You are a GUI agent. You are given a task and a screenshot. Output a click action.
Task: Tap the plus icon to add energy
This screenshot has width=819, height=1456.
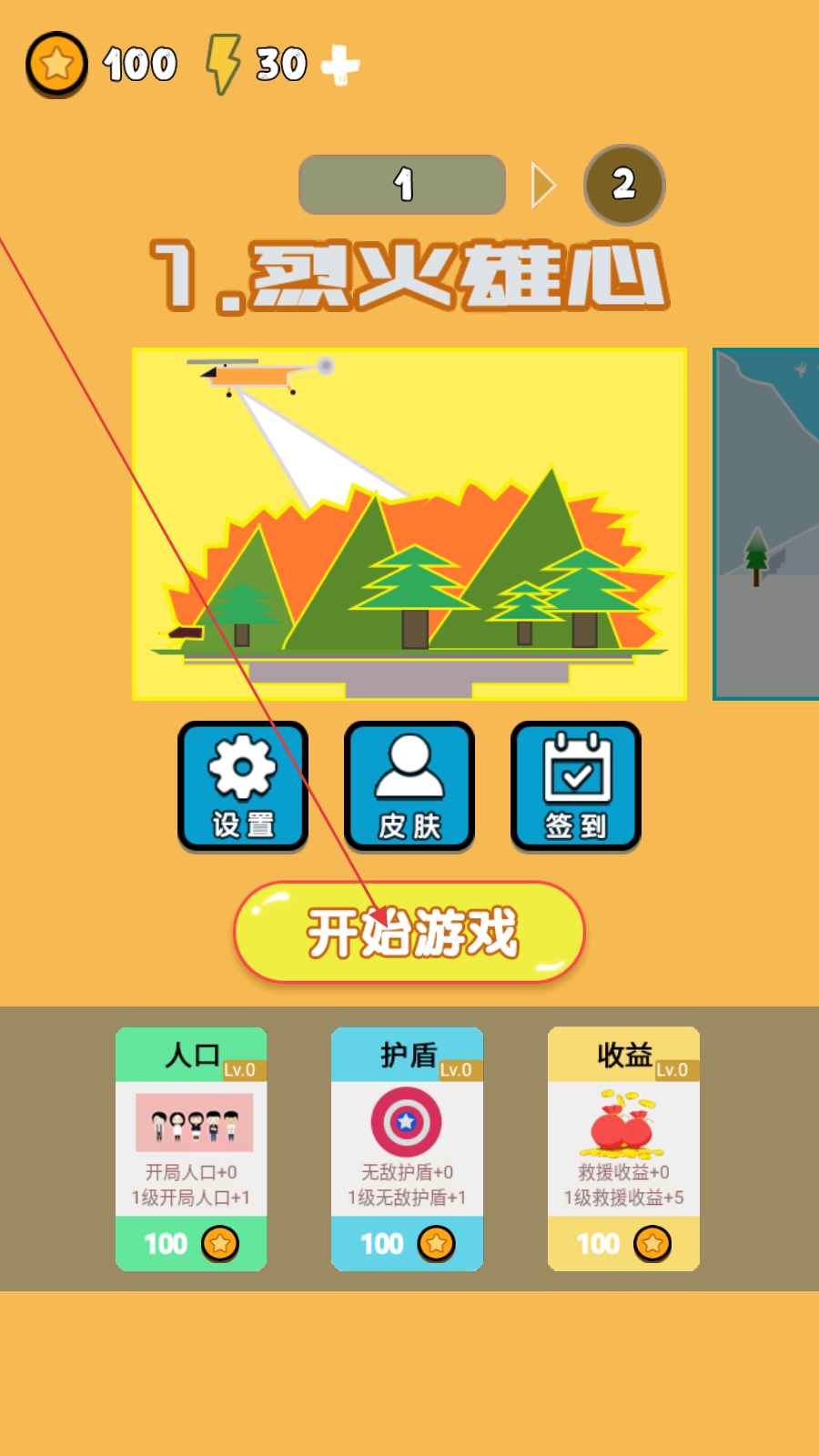[340, 65]
